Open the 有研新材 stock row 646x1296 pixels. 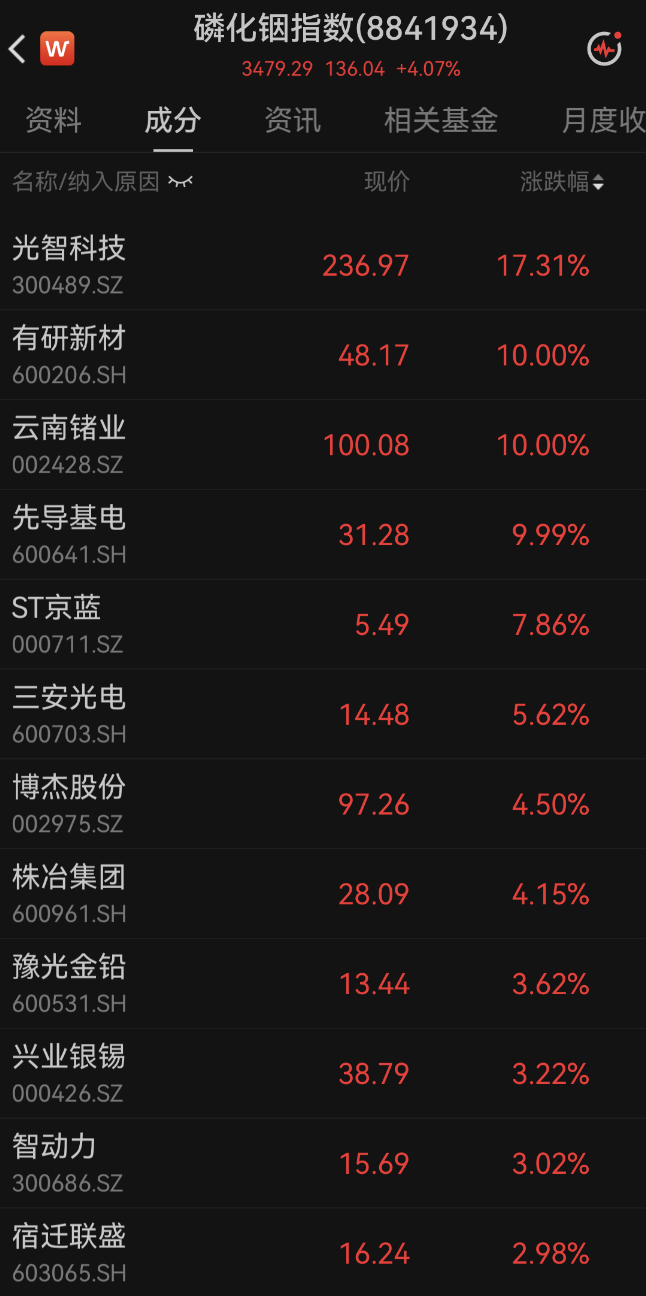pos(323,355)
